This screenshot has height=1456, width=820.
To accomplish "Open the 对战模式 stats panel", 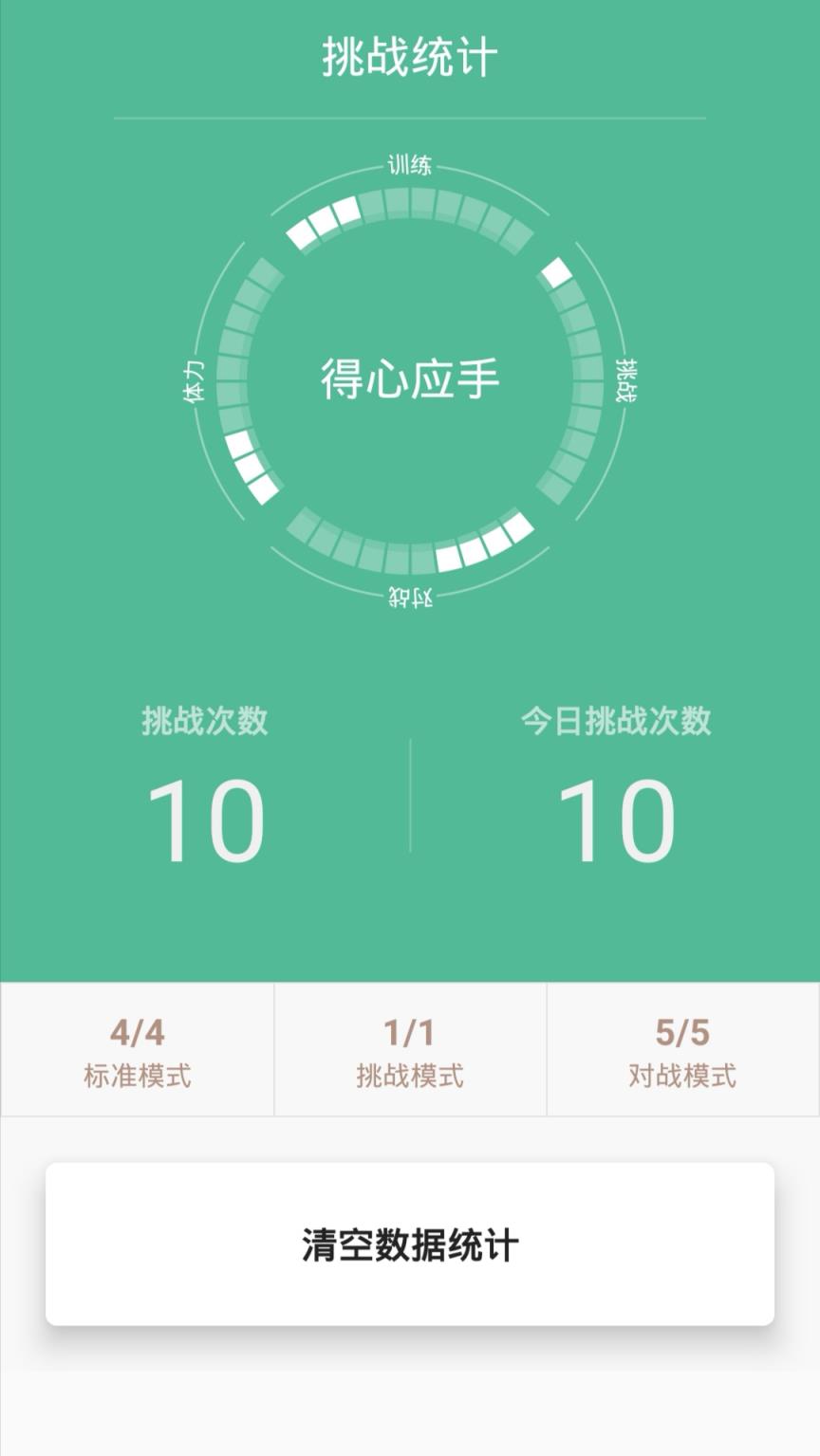I will (683, 1048).
